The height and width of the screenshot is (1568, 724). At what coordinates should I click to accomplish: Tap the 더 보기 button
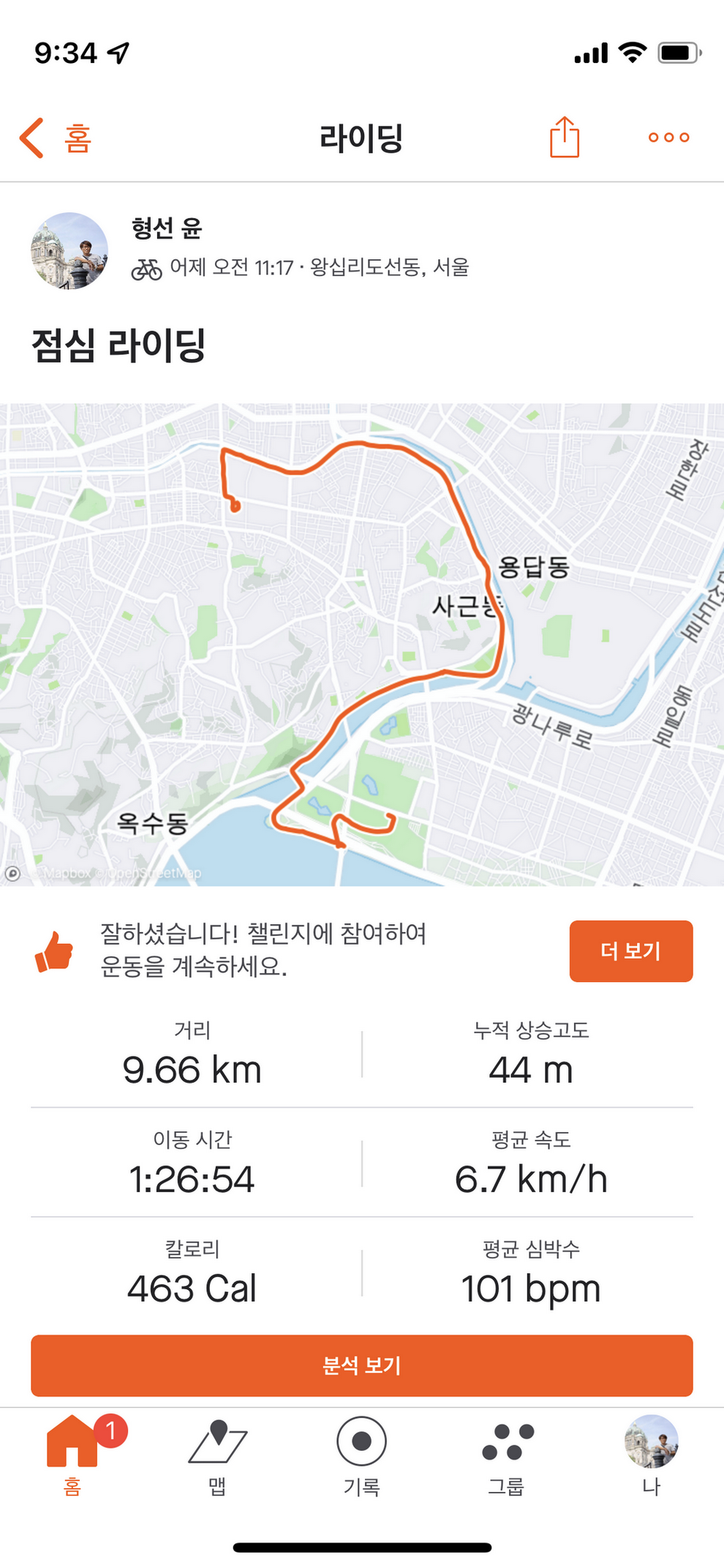(631, 950)
